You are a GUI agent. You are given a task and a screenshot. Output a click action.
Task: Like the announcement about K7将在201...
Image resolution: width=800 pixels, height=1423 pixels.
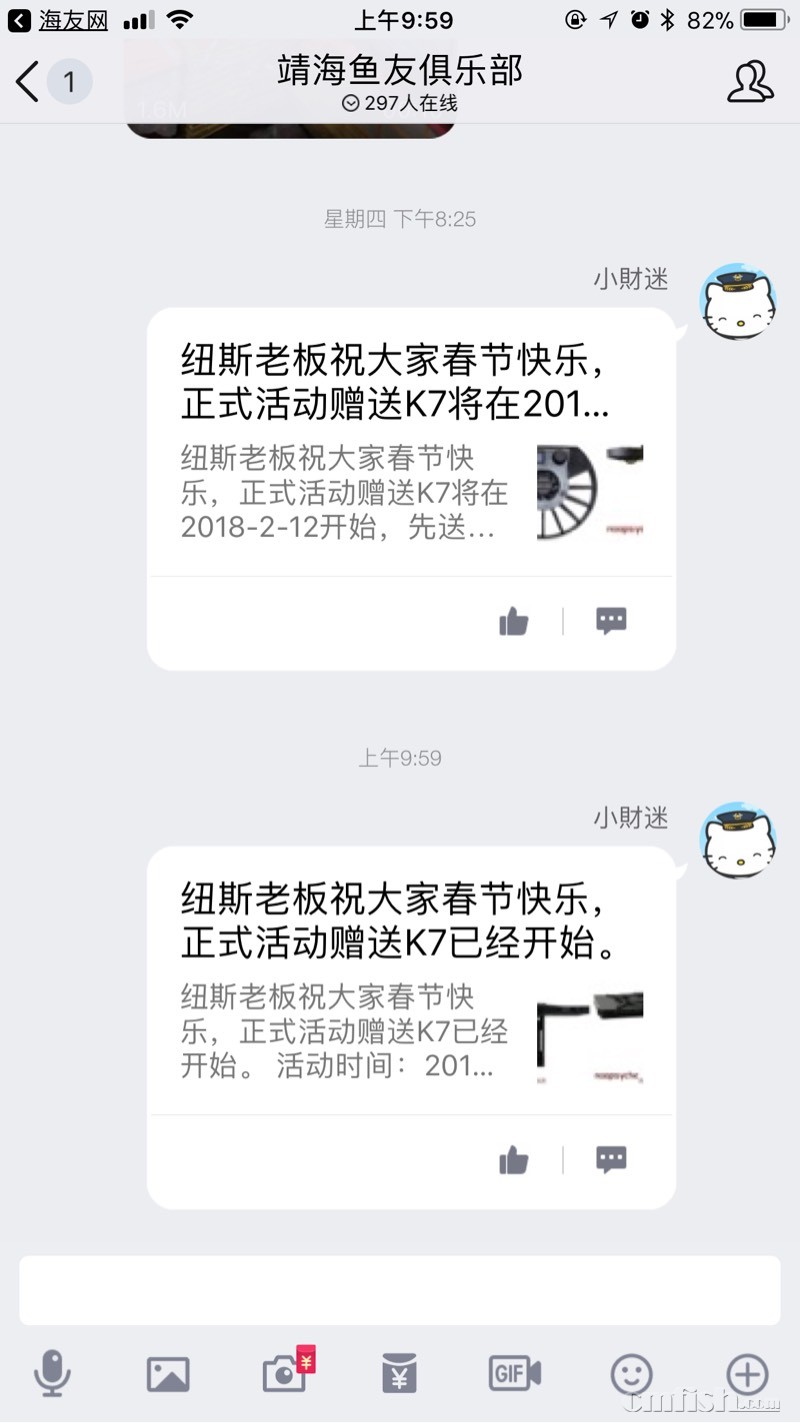point(513,621)
